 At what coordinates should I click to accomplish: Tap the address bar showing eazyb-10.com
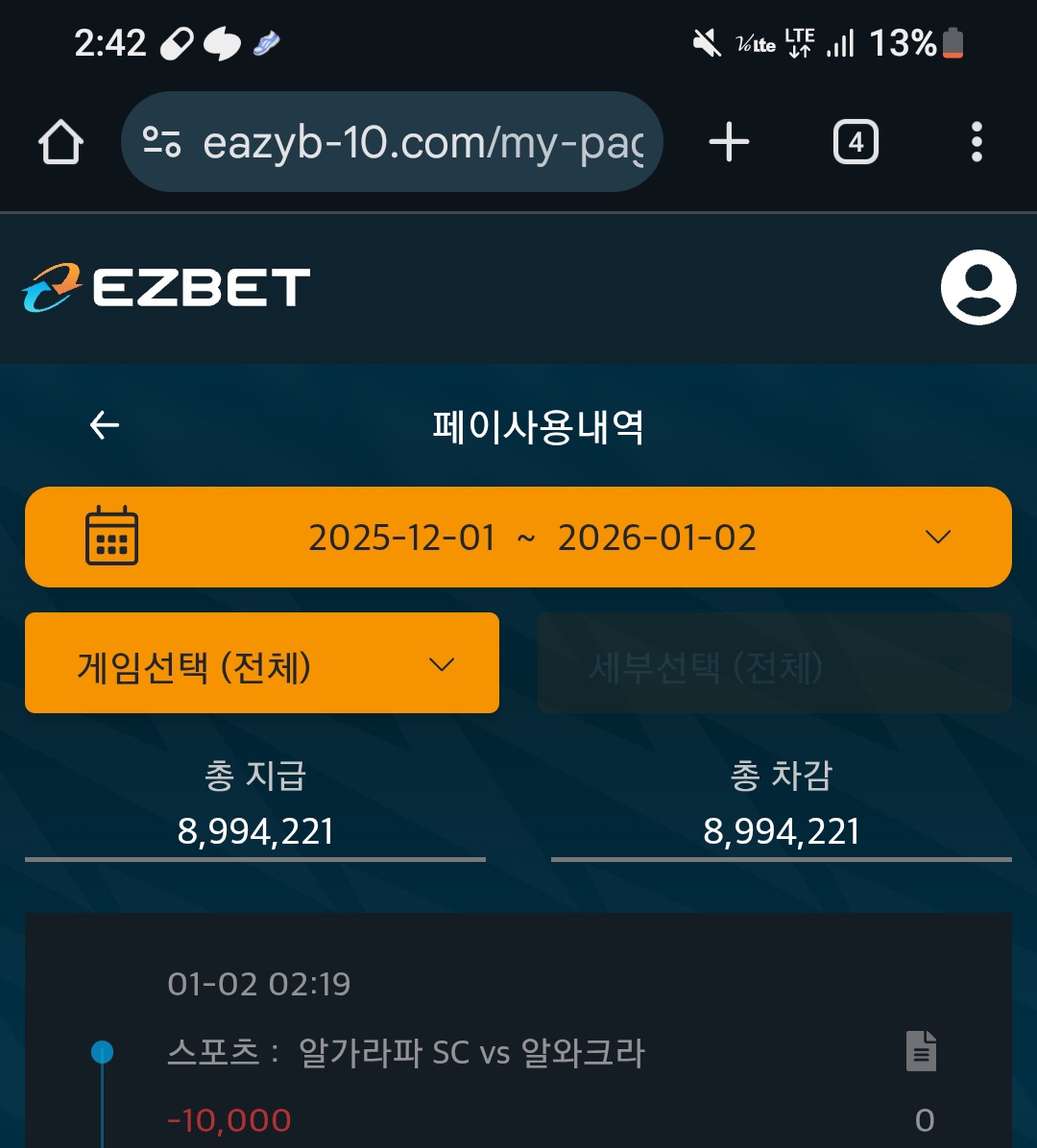(x=422, y=140)
